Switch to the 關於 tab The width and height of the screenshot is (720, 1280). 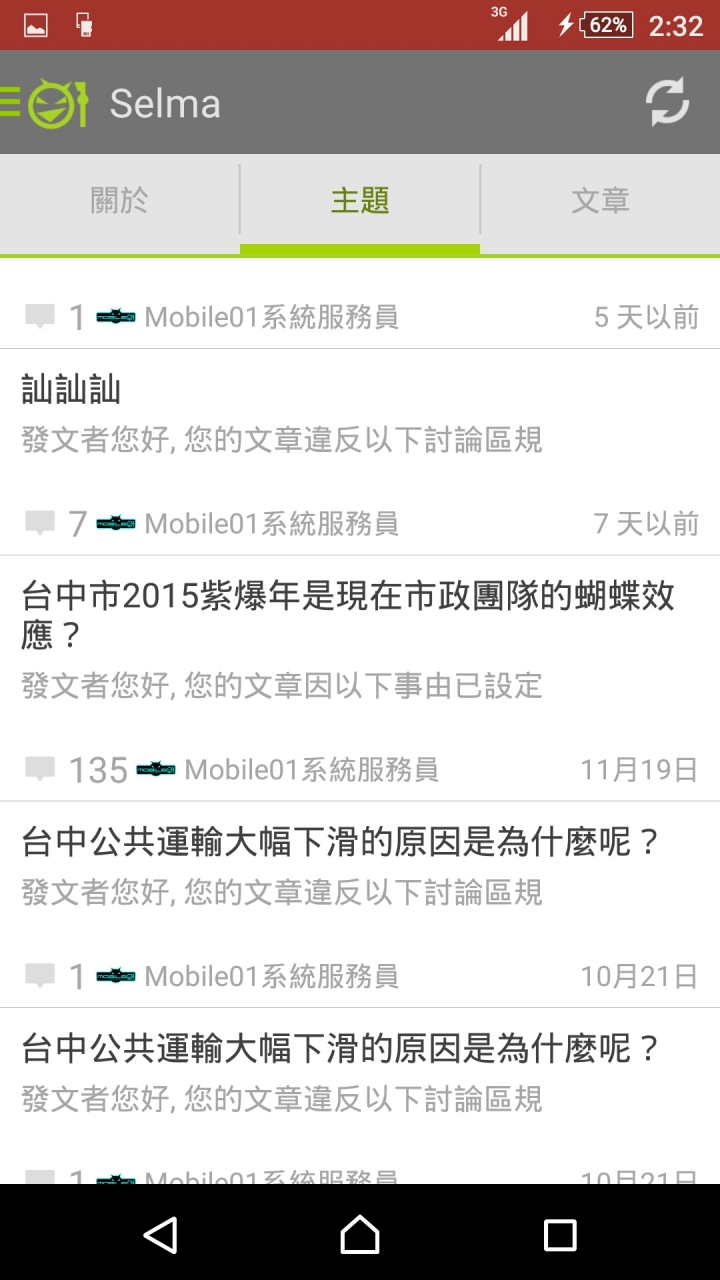tap(120, 201)
